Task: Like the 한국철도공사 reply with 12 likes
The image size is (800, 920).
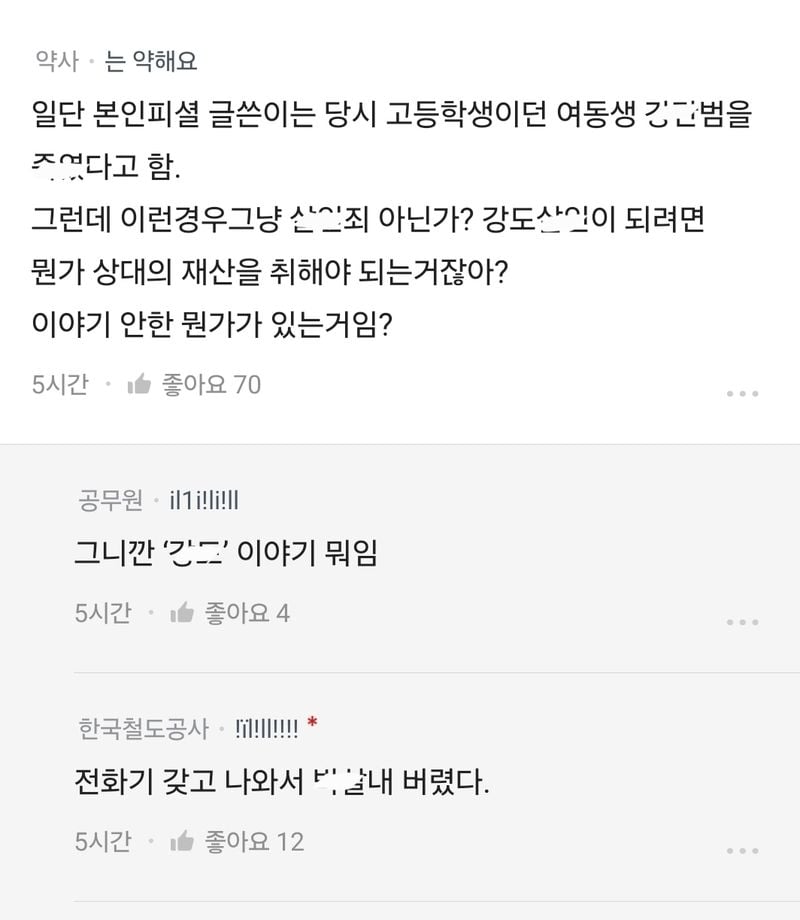Action: (182, 841)
